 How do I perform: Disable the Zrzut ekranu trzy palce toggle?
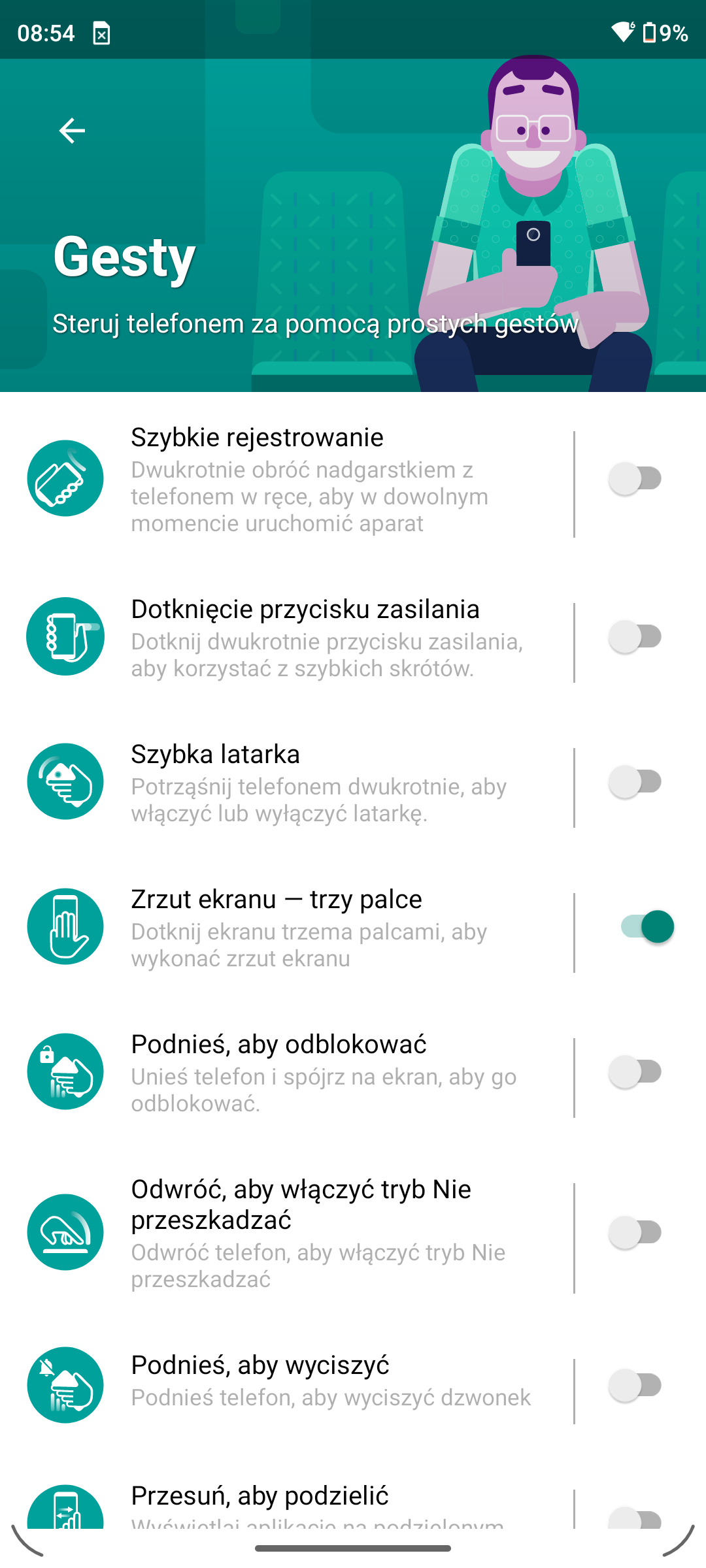[x=647, y=926]
